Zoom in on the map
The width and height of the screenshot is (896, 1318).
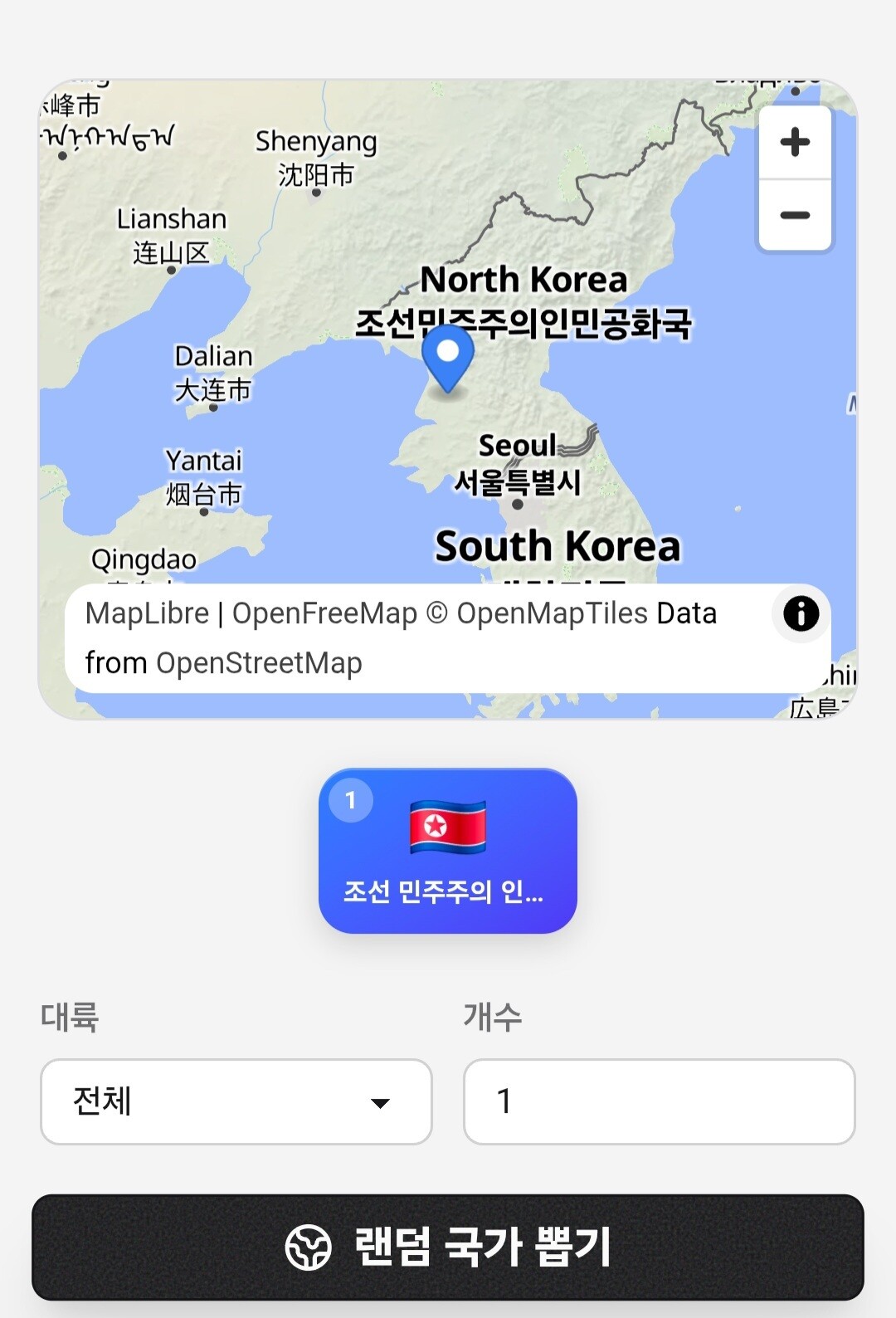(x=795, y=142)
